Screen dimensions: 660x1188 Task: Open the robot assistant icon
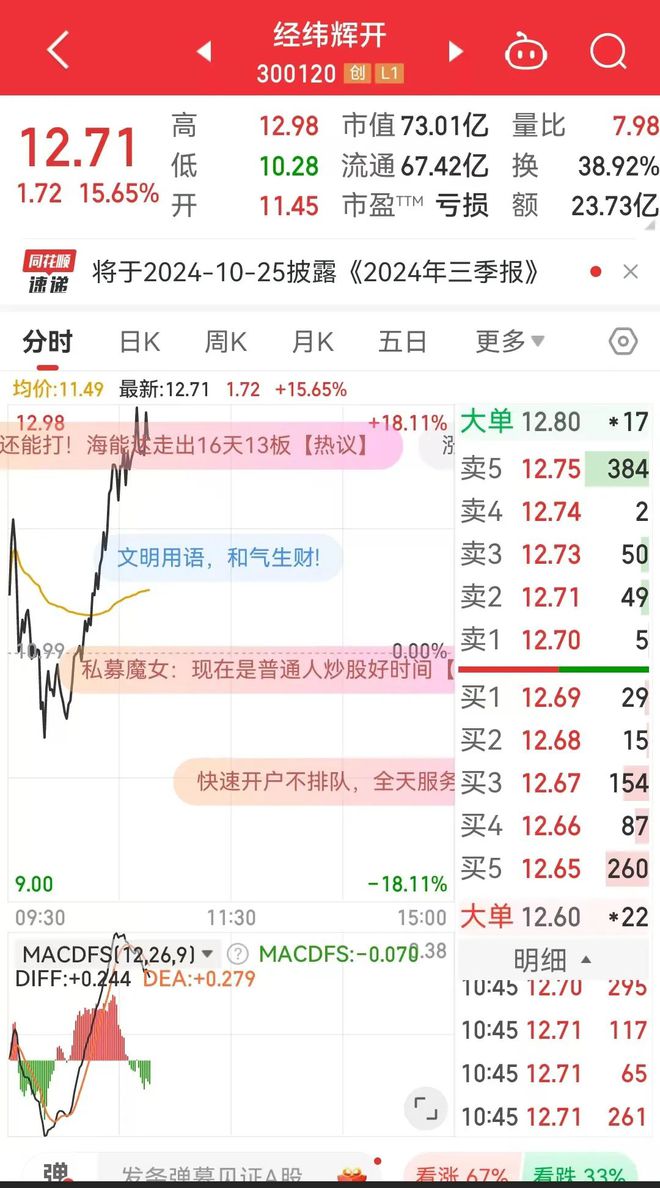tap(526, 52)
